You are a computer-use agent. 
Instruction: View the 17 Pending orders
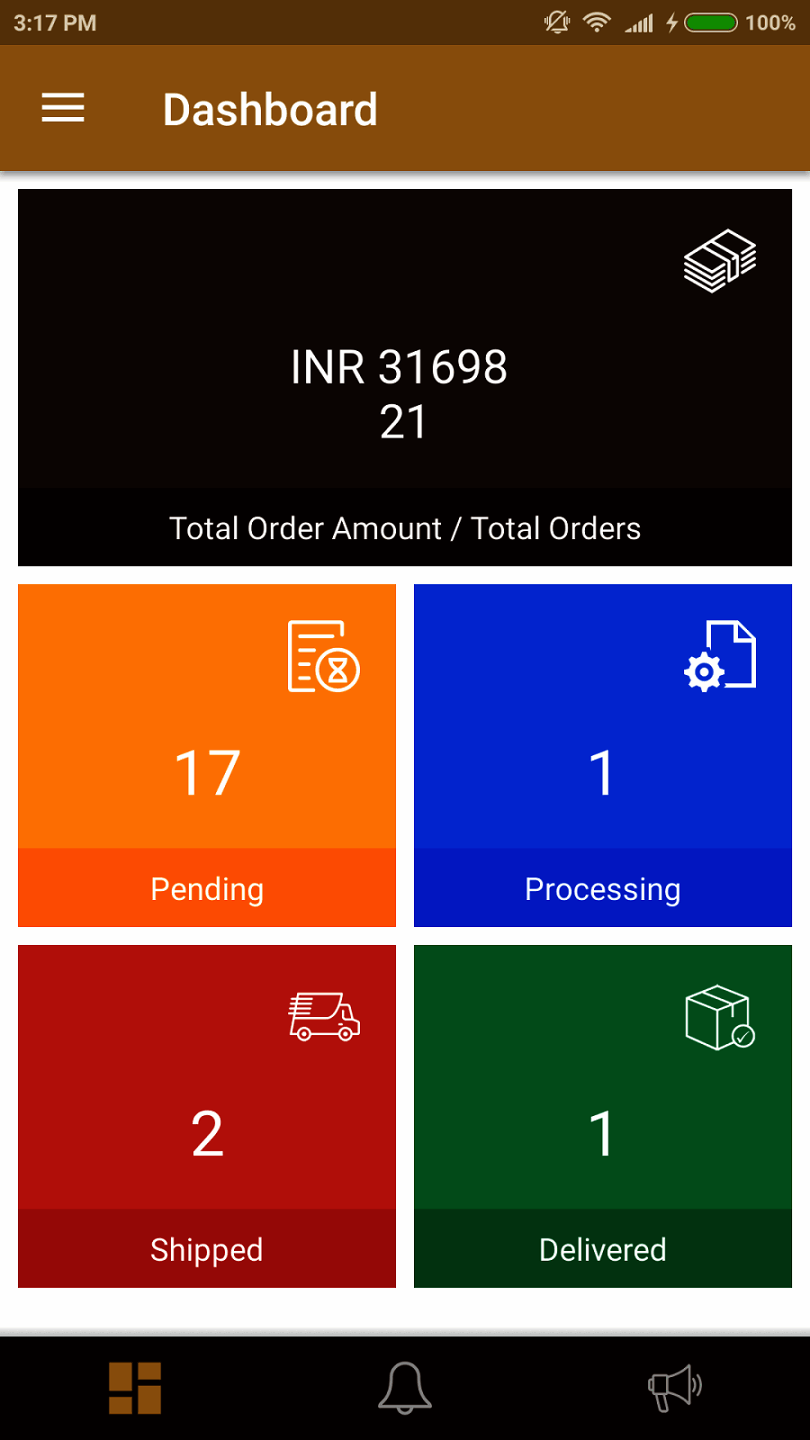[207, 755]
